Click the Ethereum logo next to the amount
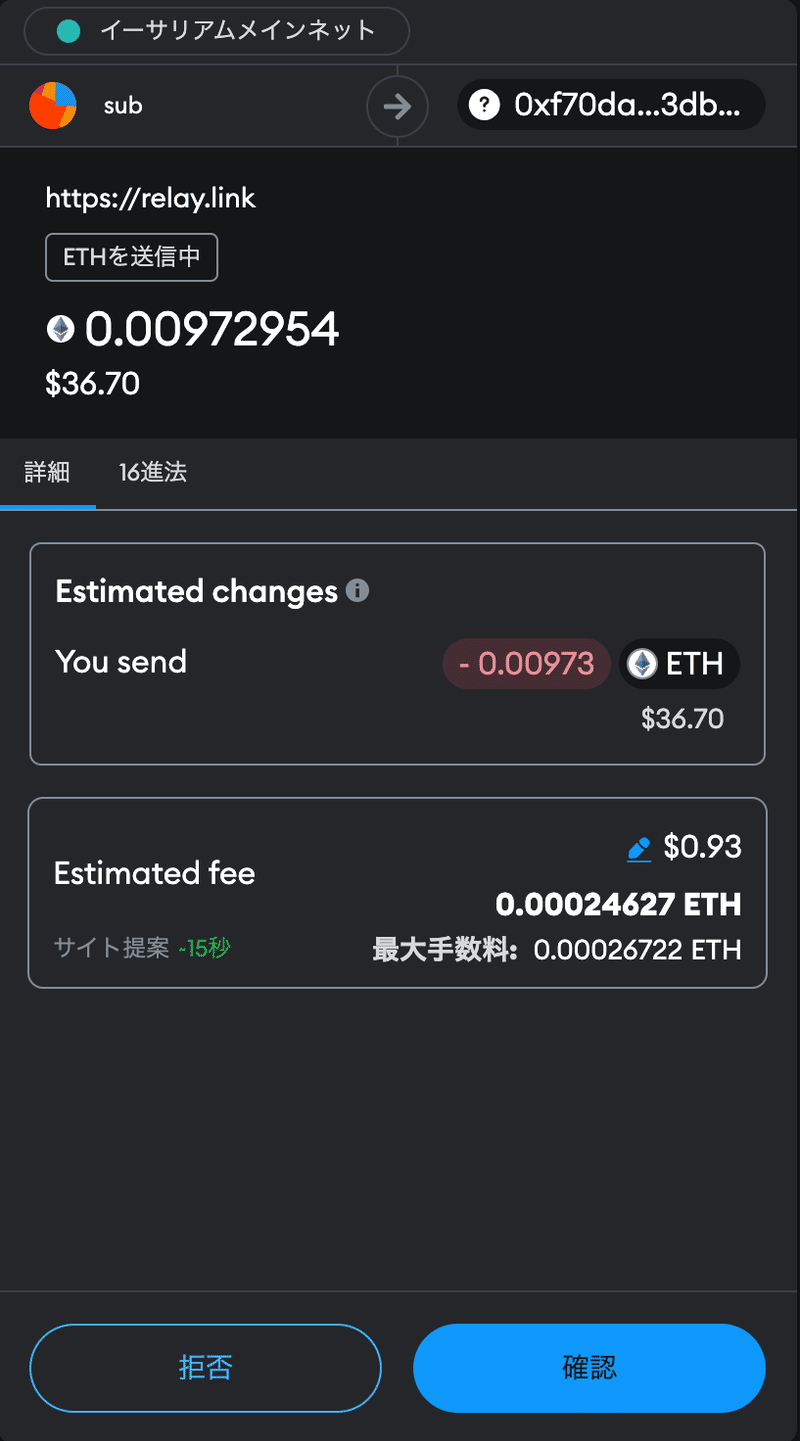 60,328
